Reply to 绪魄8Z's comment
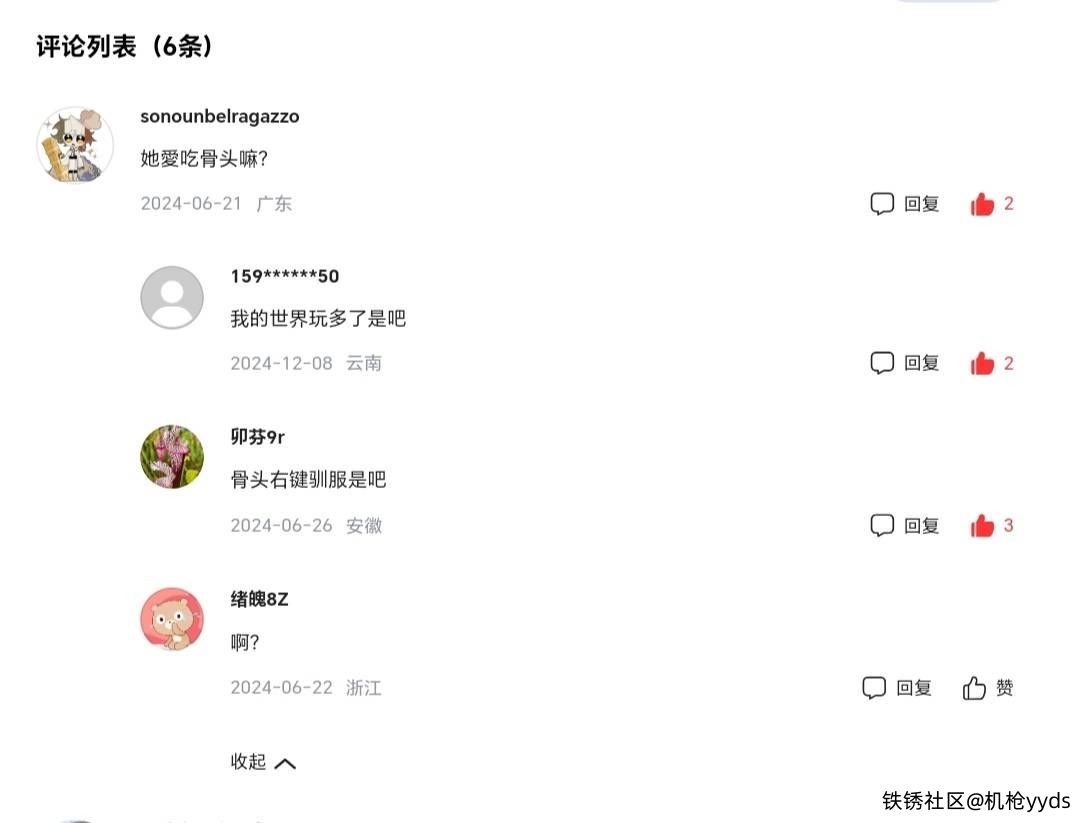The width and height of the screenshot is (1080, 823). 897,688
